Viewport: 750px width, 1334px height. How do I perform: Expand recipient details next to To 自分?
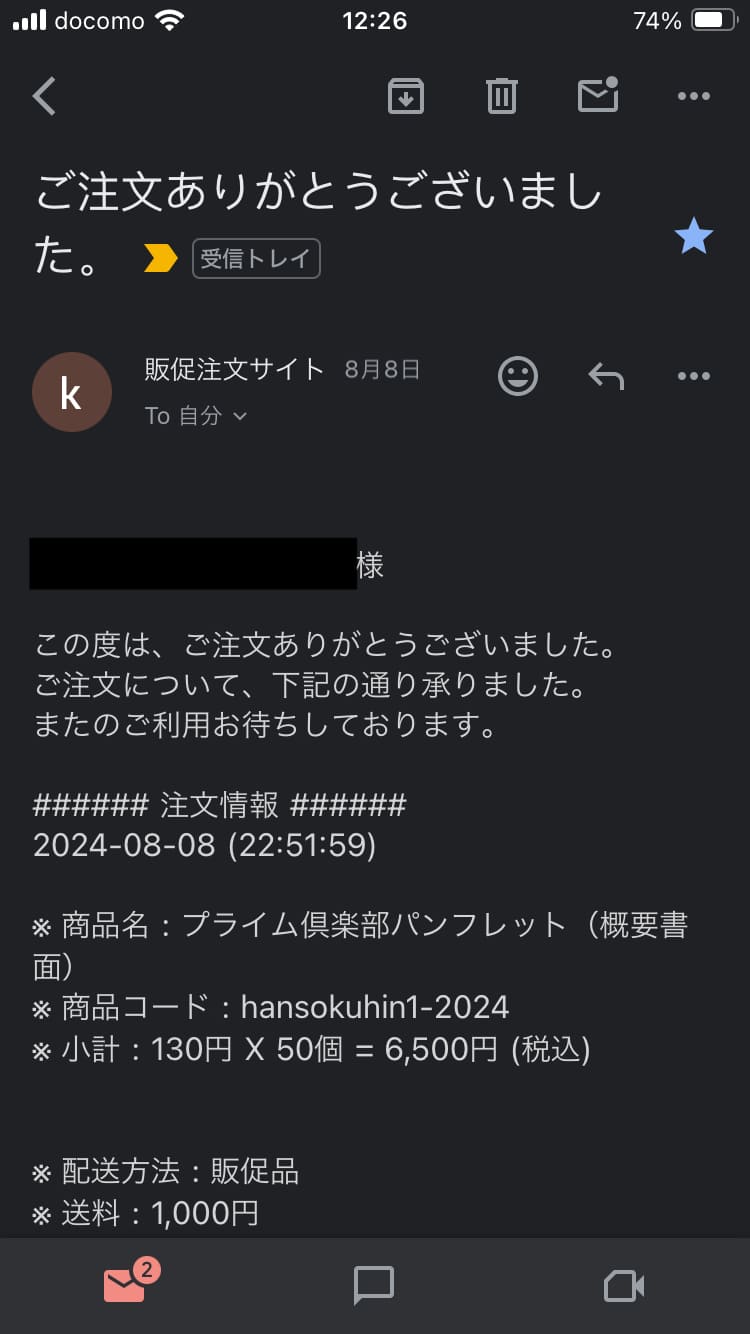239,416
